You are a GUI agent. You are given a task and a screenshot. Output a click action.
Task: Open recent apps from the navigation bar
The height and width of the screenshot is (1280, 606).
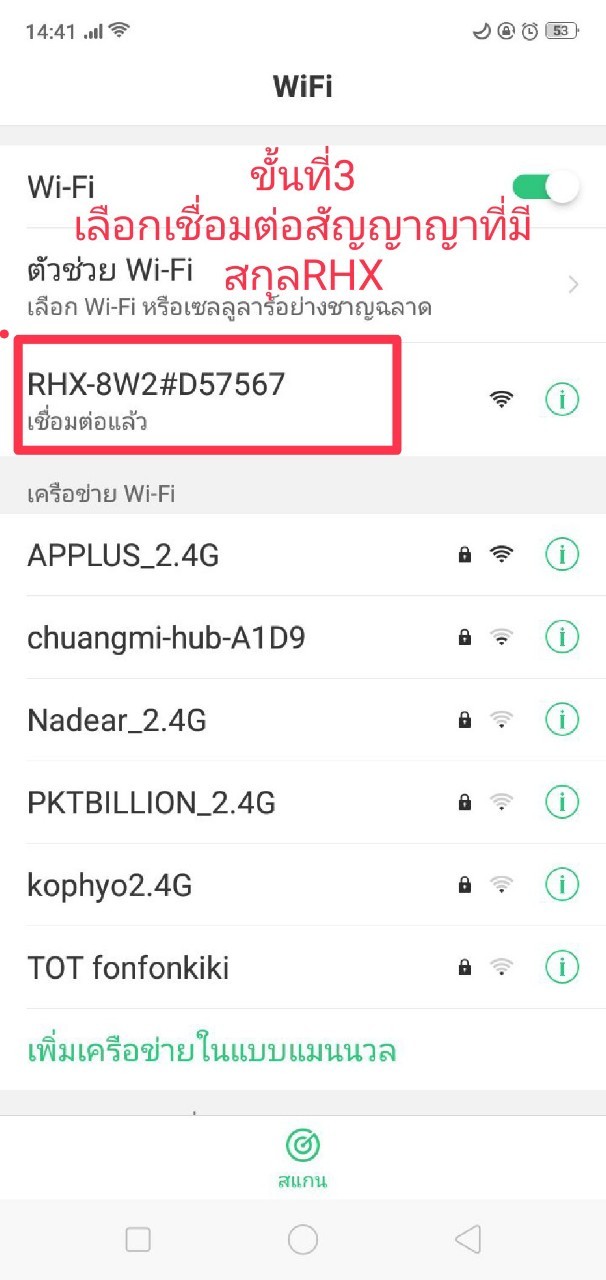138,1240
